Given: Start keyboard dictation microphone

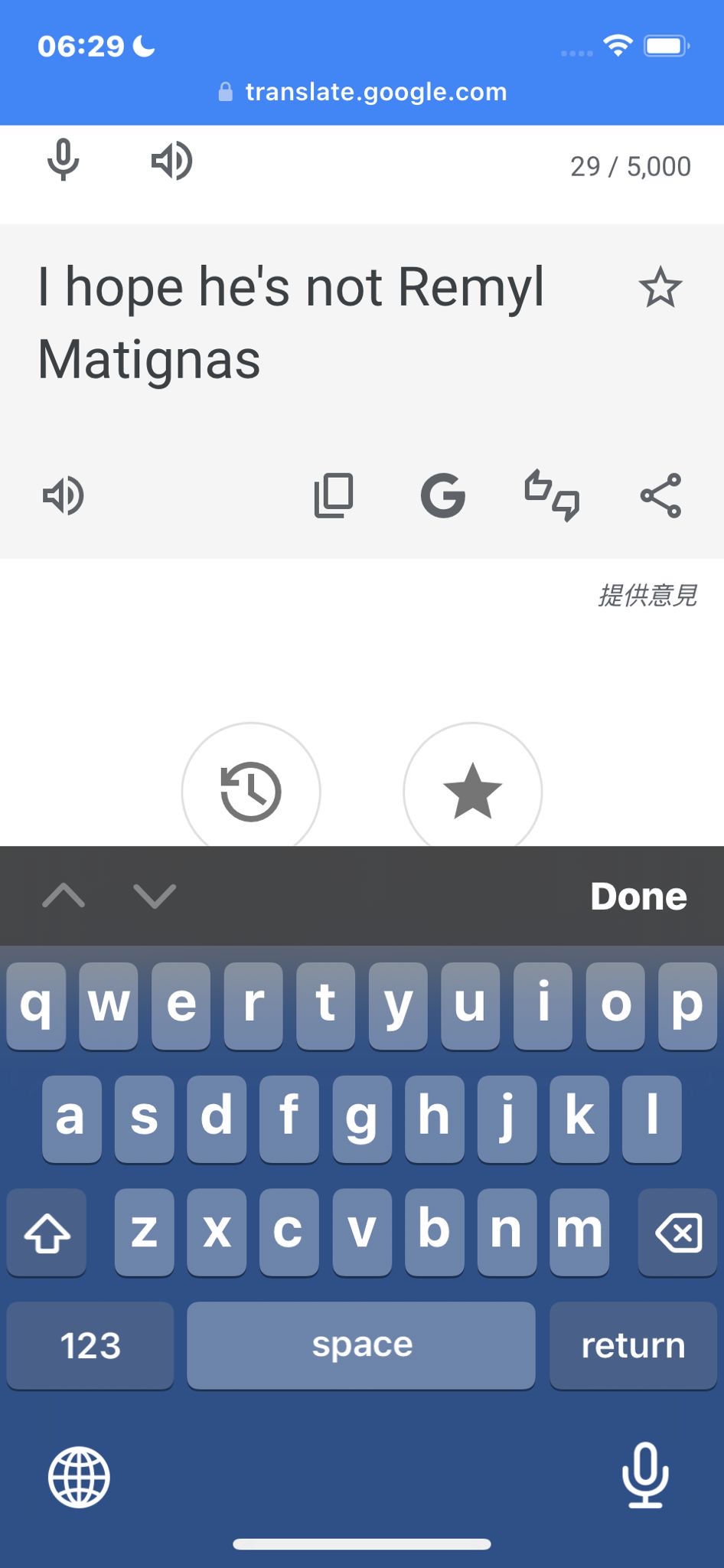Looking at the screenshot, I should tap(645, 1475).
